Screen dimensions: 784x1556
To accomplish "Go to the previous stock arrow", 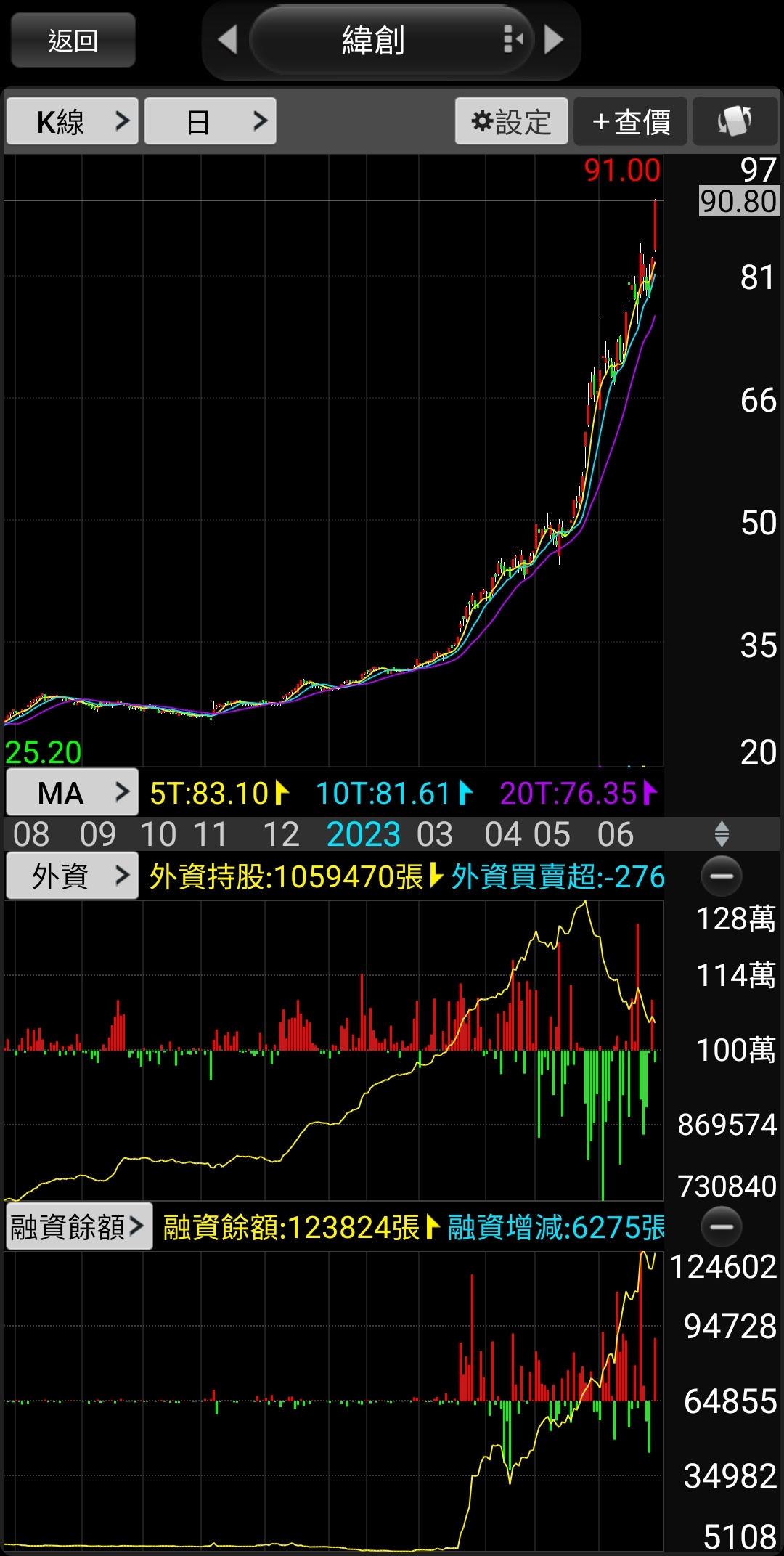I will click(228, 40).
